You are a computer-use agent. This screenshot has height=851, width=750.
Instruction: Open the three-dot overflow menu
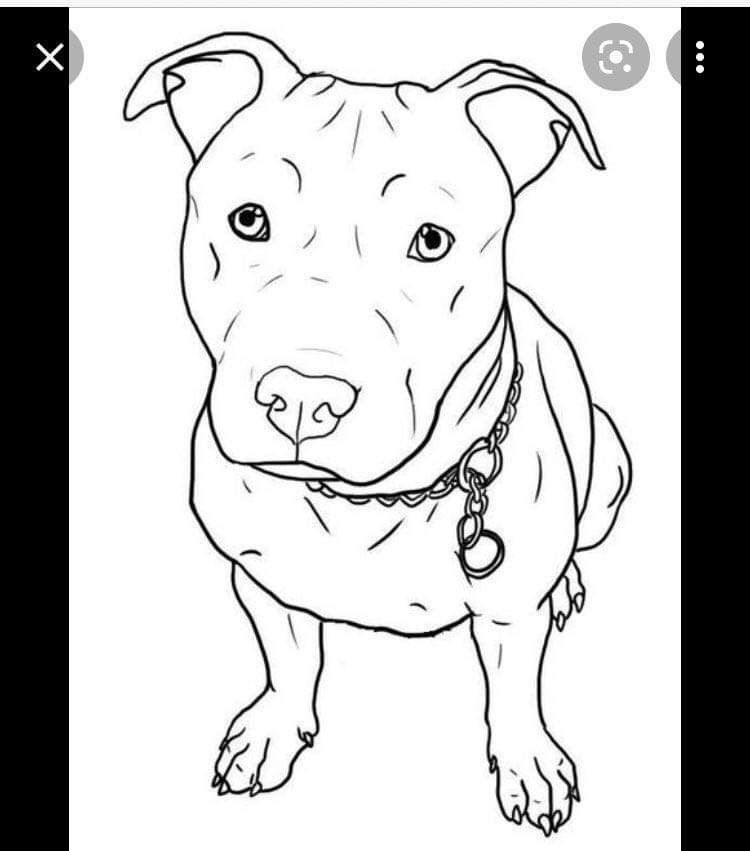click(x=699, y=57)
